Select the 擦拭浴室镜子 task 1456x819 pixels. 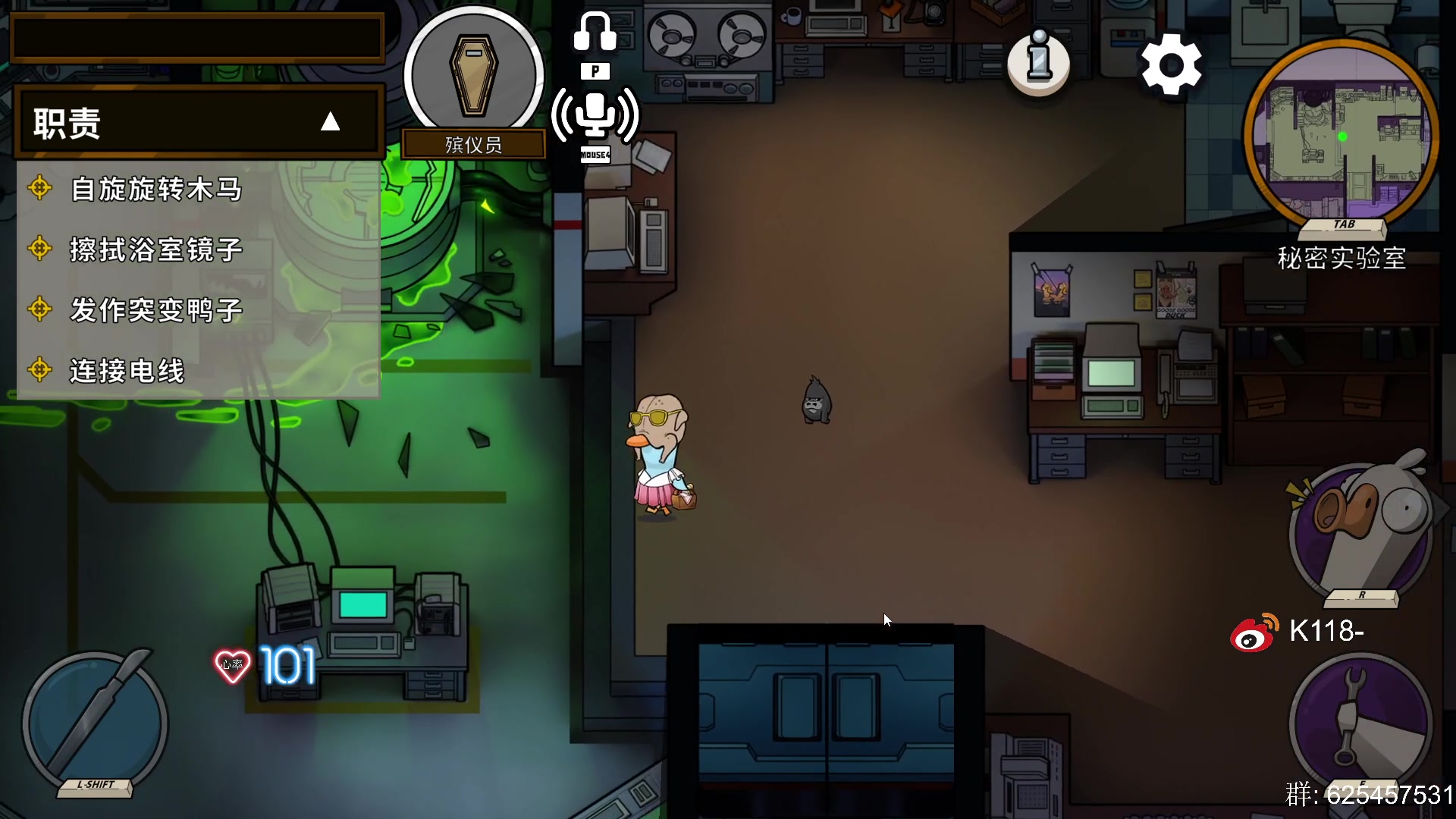click(155, 249)
